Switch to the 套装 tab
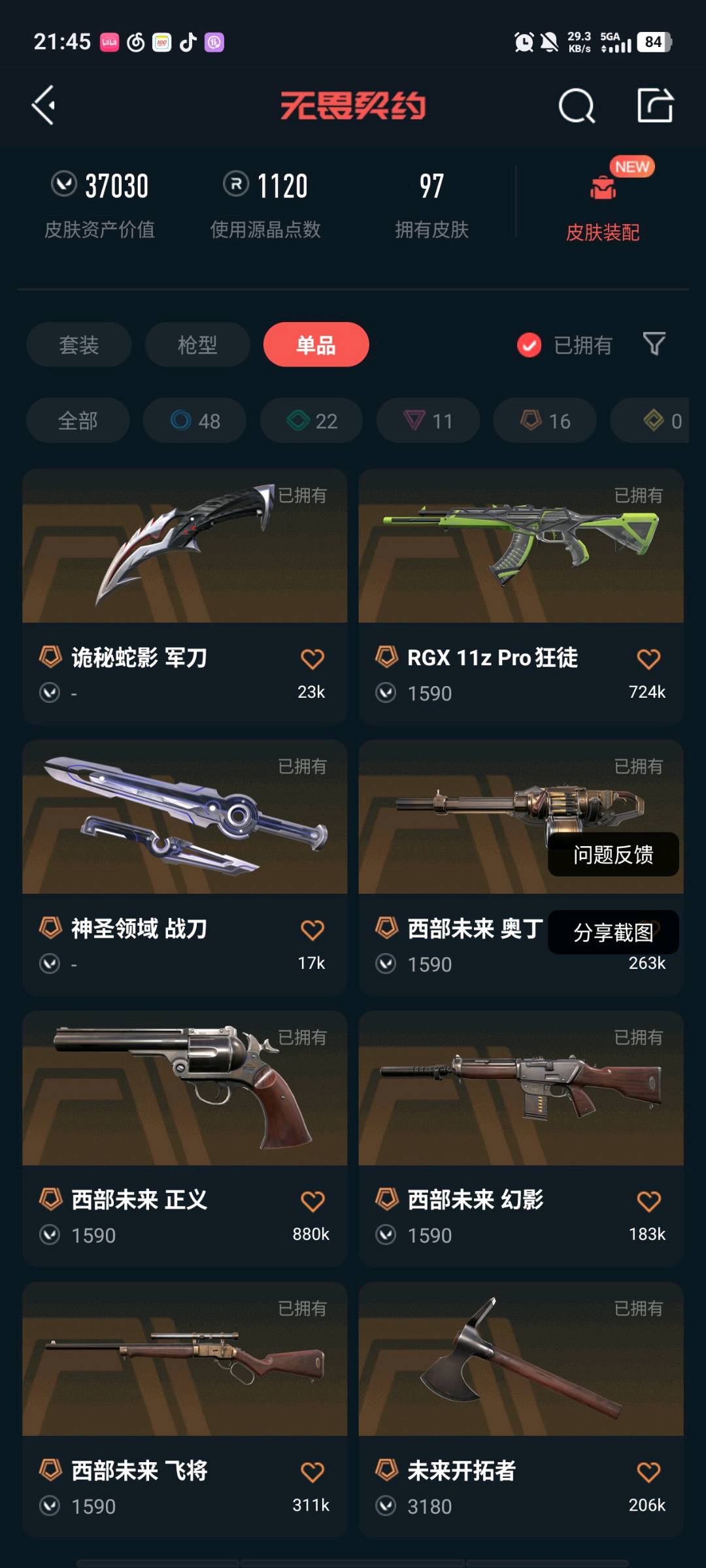 [x=79, y=344]
